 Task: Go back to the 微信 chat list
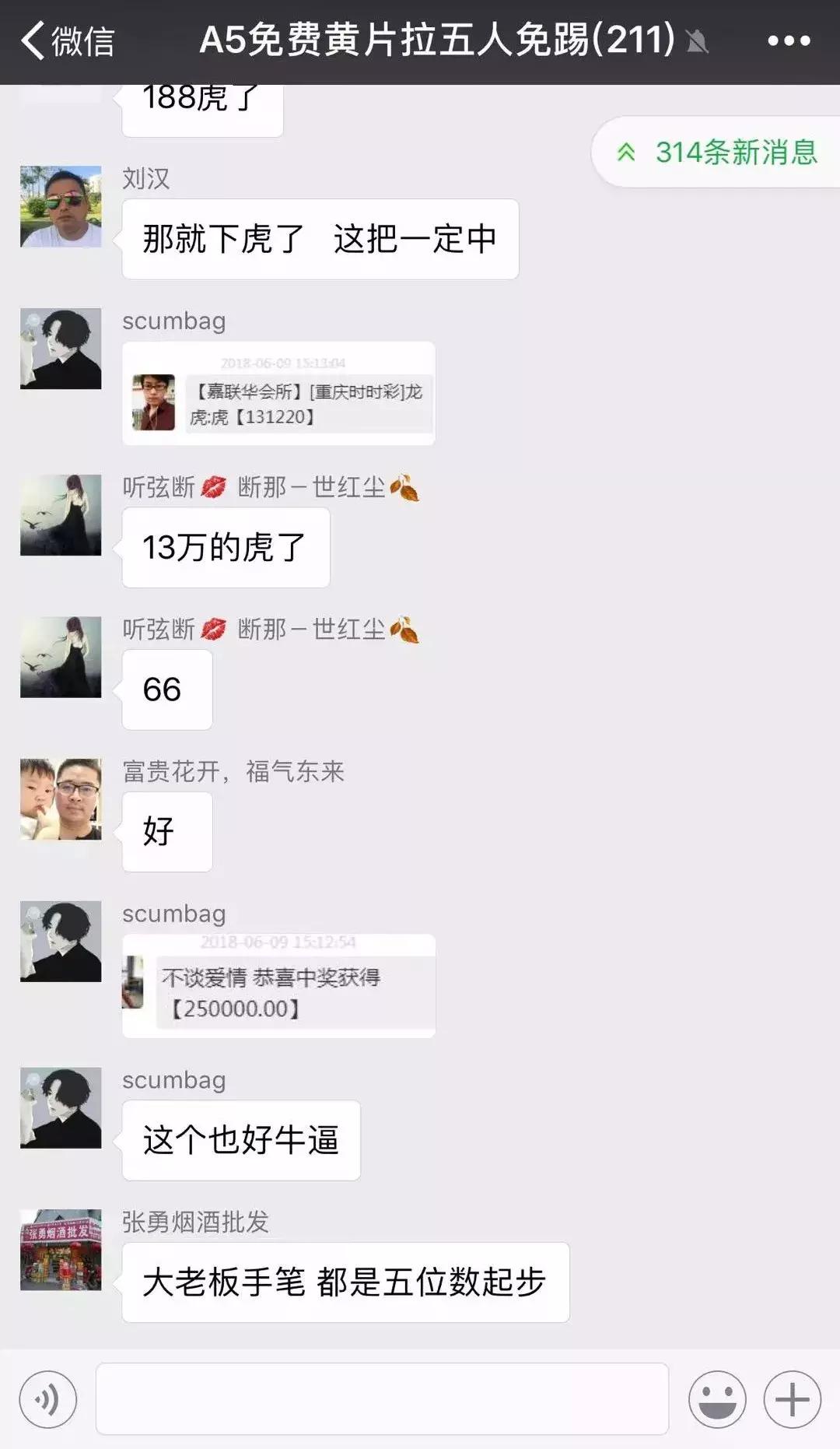click(68, 40)
